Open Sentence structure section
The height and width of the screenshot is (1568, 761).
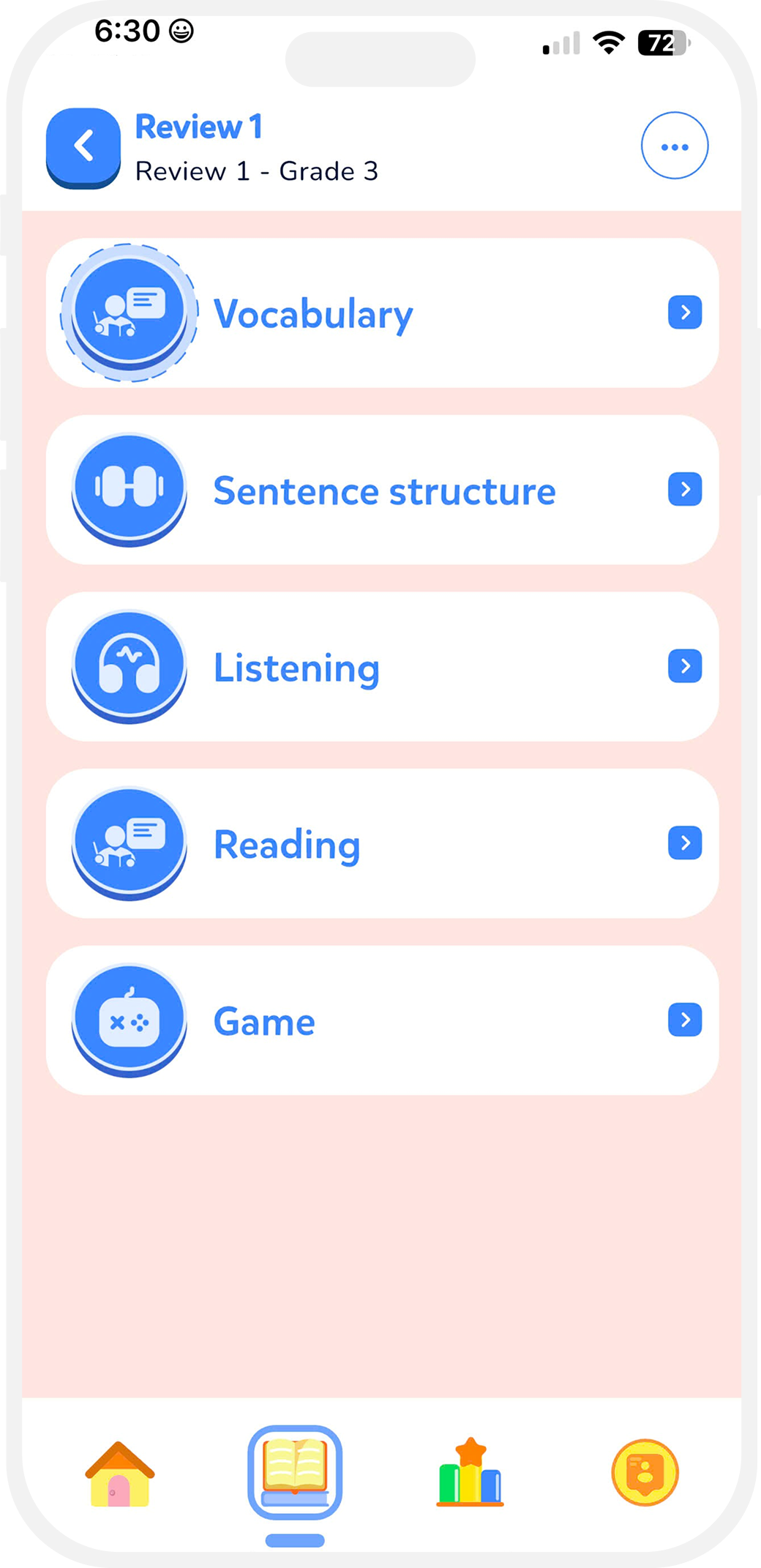tap(382, 490)
